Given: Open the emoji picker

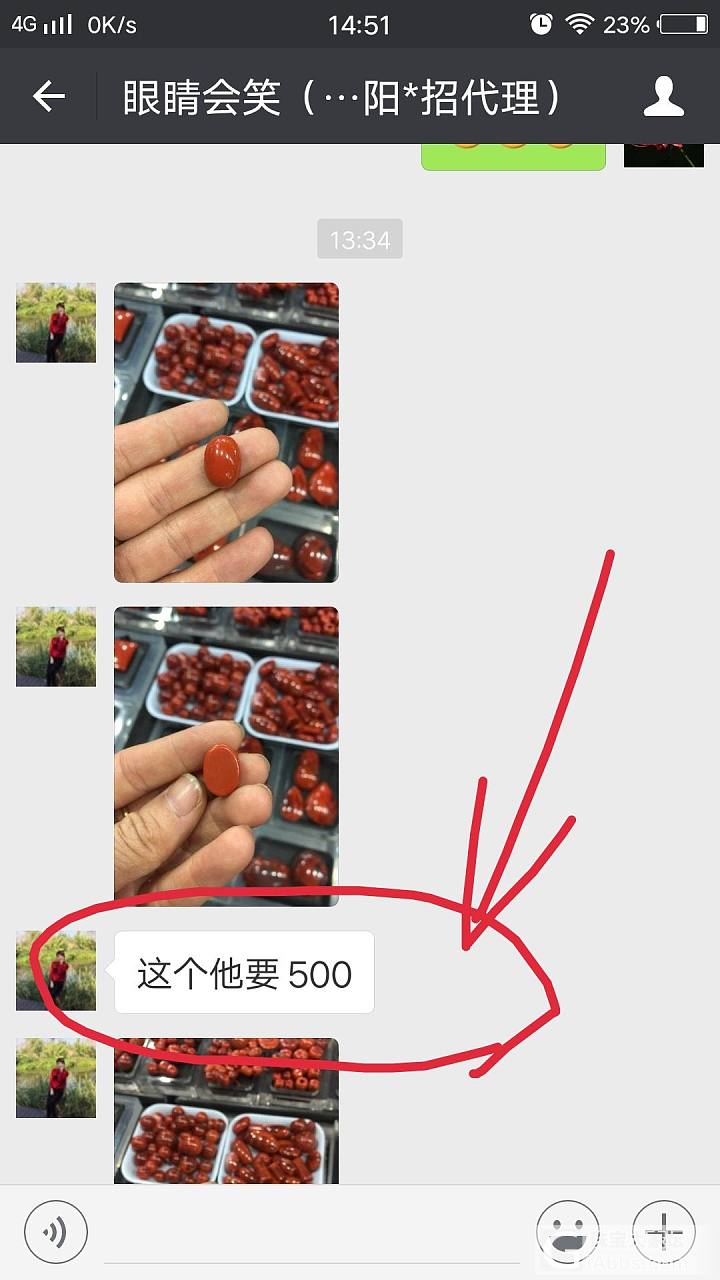Looking at the screenshot, I should tap(568, 1231).
